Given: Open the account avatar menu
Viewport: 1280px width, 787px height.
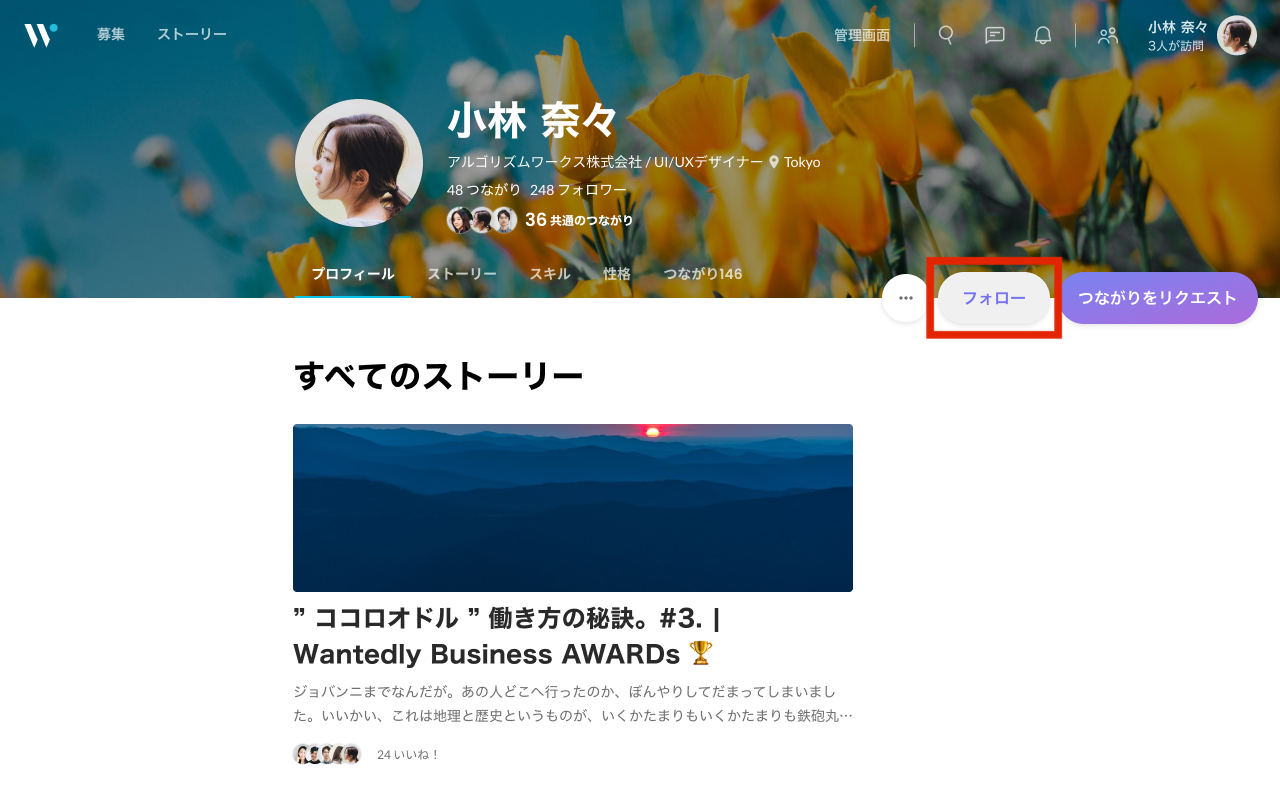Looking at the screenshot, I should pos(1236,35).
